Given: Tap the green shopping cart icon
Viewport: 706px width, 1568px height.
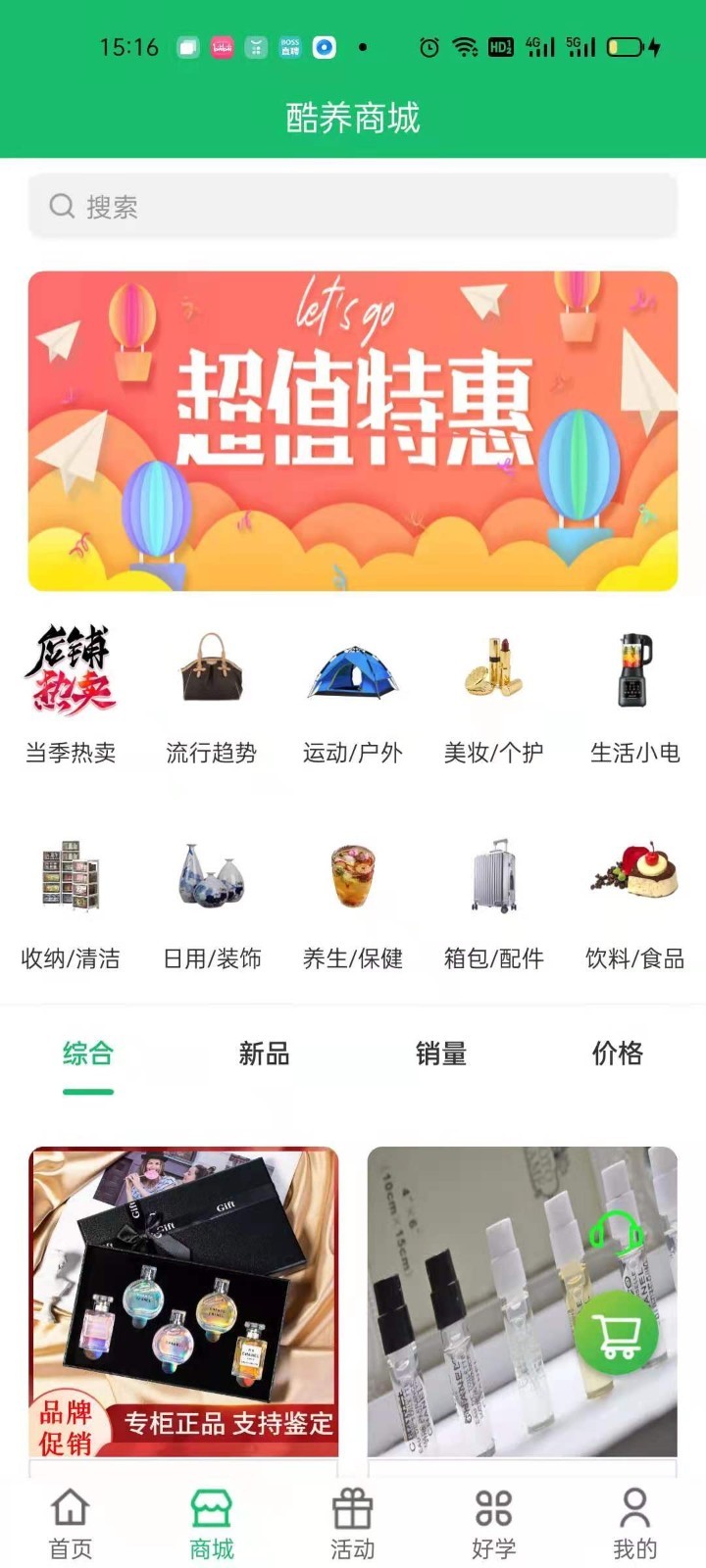Looking at the screenshot, I should tap(617, 1333).
